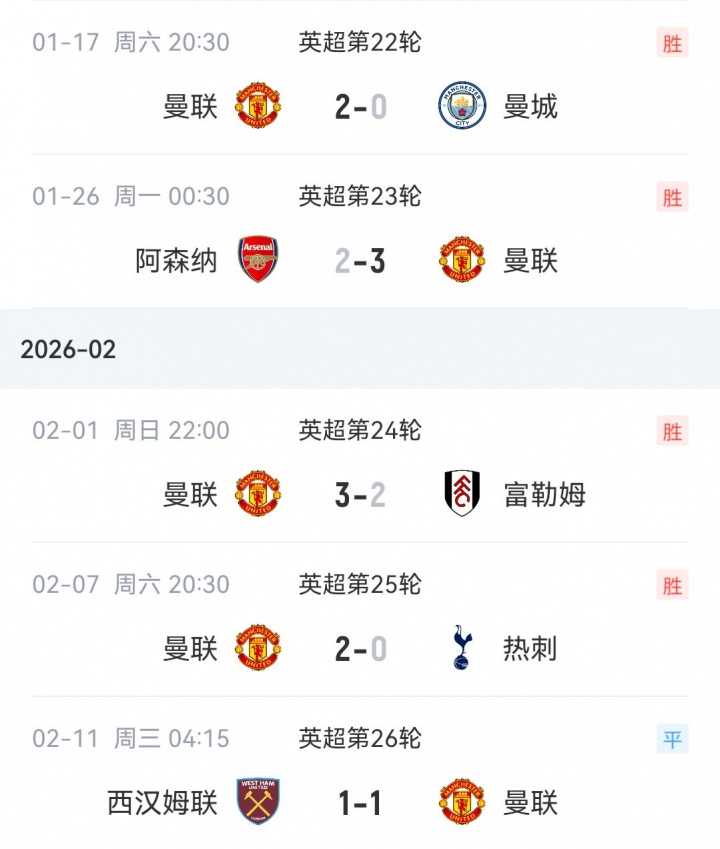Viewport: 720px width, 849px height.
Task: Open the Manchester United vs Manchester City match
Action: 360,107
